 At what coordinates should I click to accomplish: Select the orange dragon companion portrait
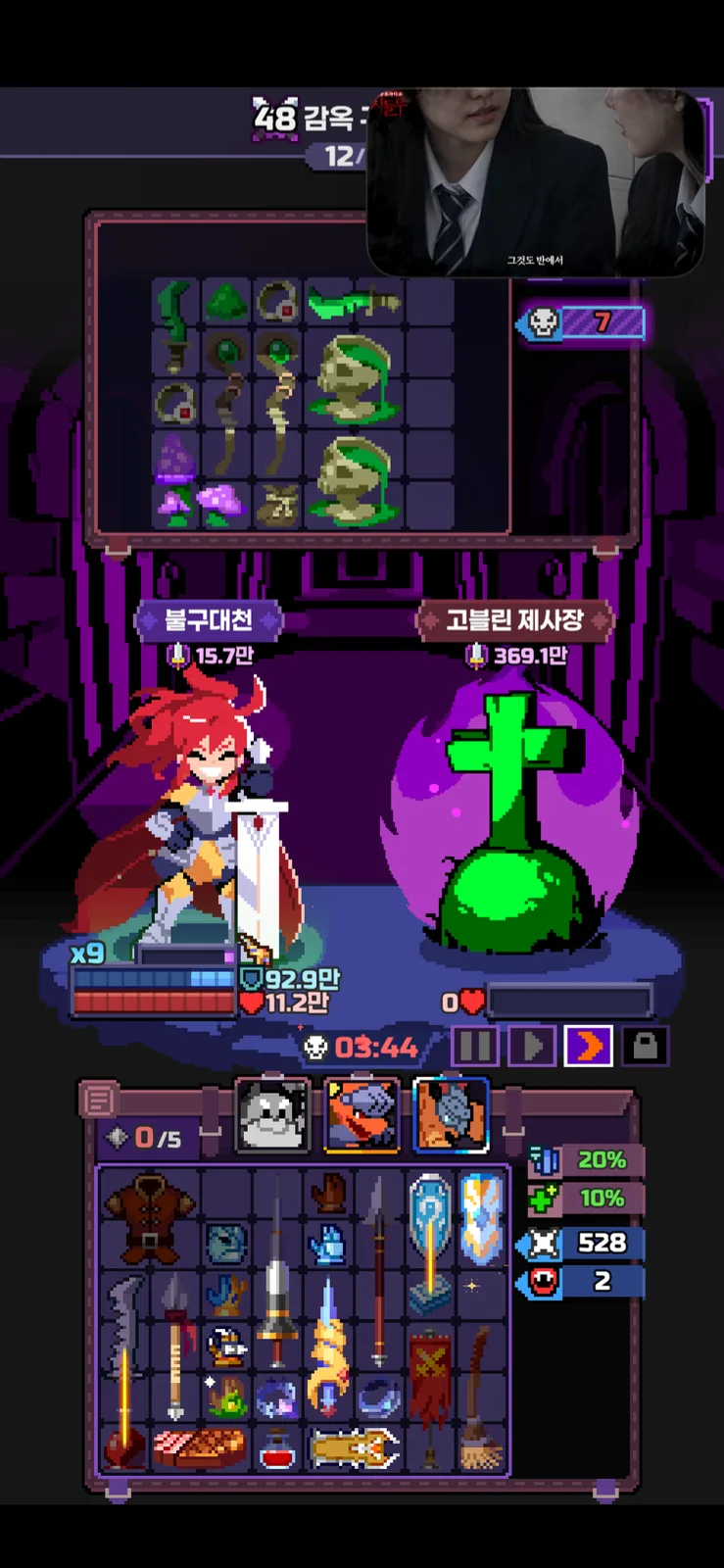(x=362, y=1115)
